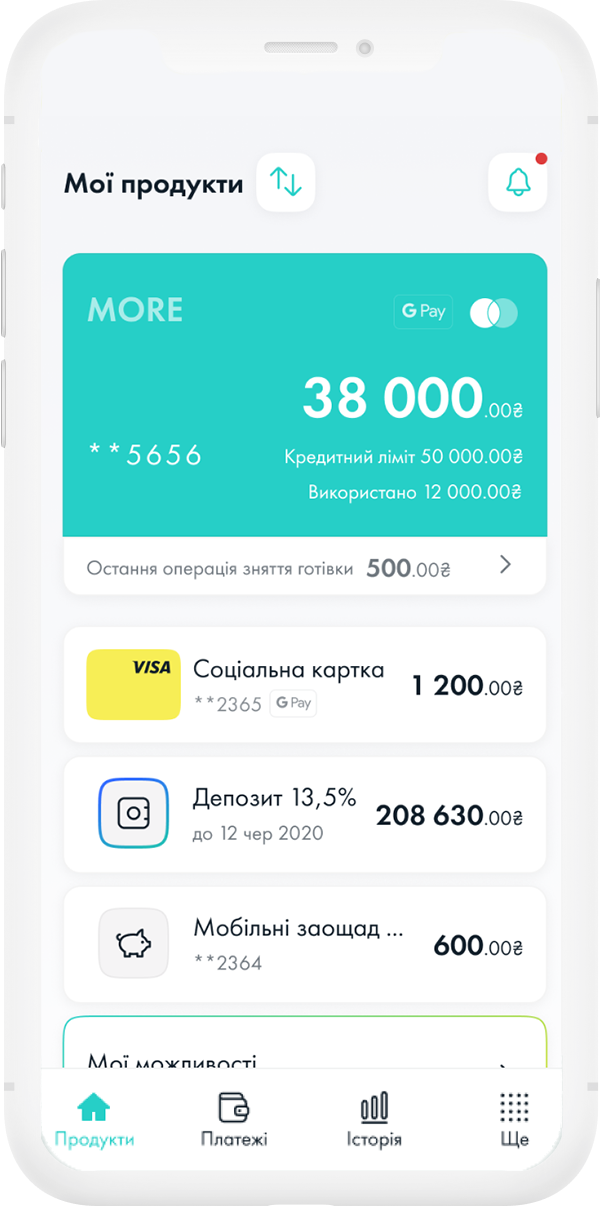Open the sort products arrows button
Image resolution: width=600 pixels, height=1206 pixels.
(286, 183)
